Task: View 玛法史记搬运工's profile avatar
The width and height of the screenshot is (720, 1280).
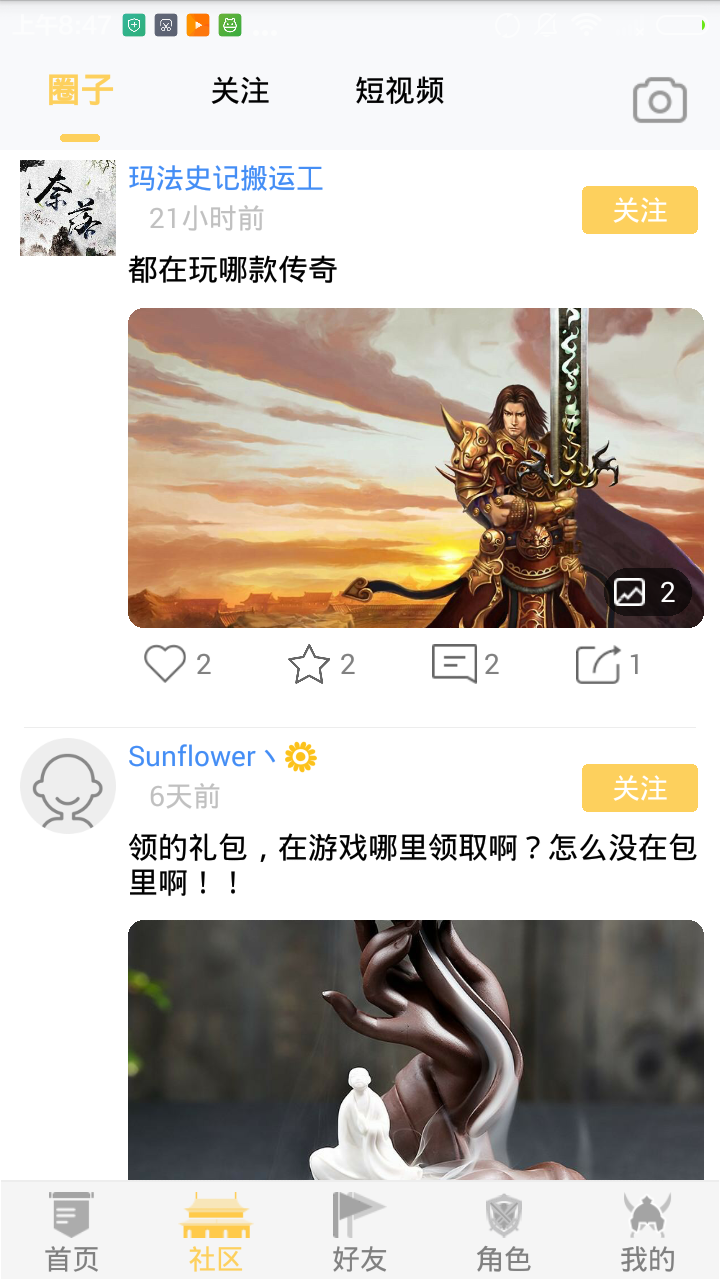Action: coord(68,208)
